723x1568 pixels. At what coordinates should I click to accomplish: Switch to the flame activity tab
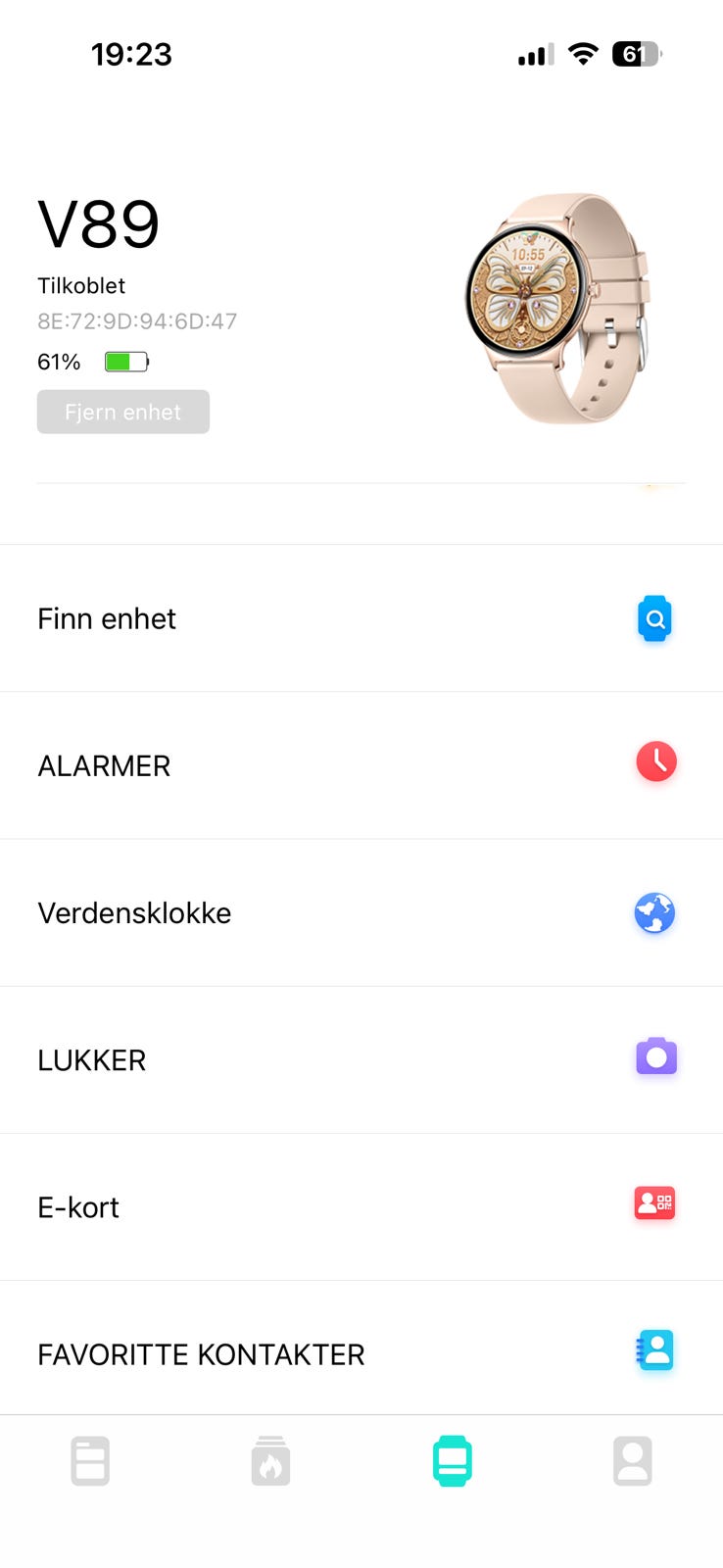(x=270, y=1461)
